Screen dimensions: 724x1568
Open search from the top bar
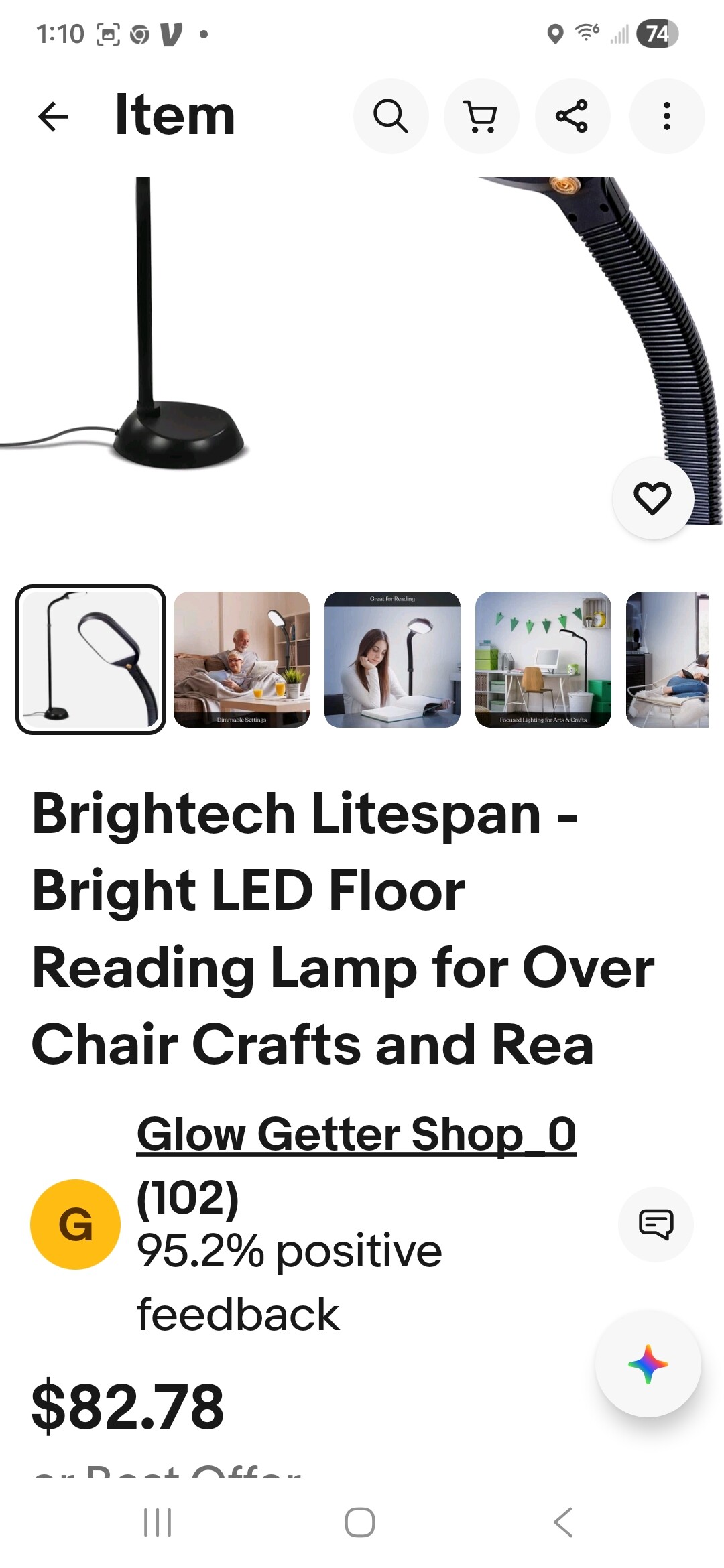[391, 117]
